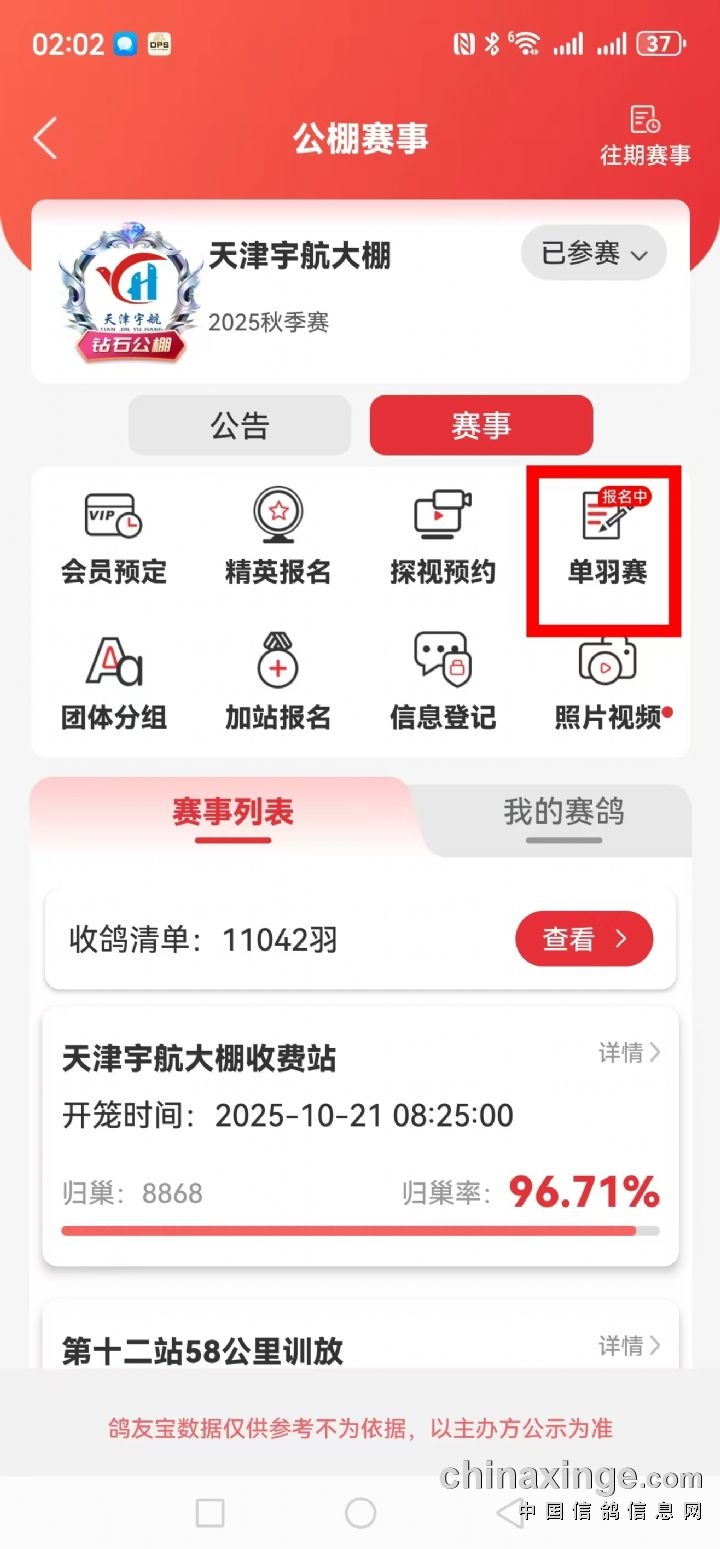Open 照片视频 photos and videos
Image resolution: width=720 pixels, height=1549 pixels.
pos(608,684)
